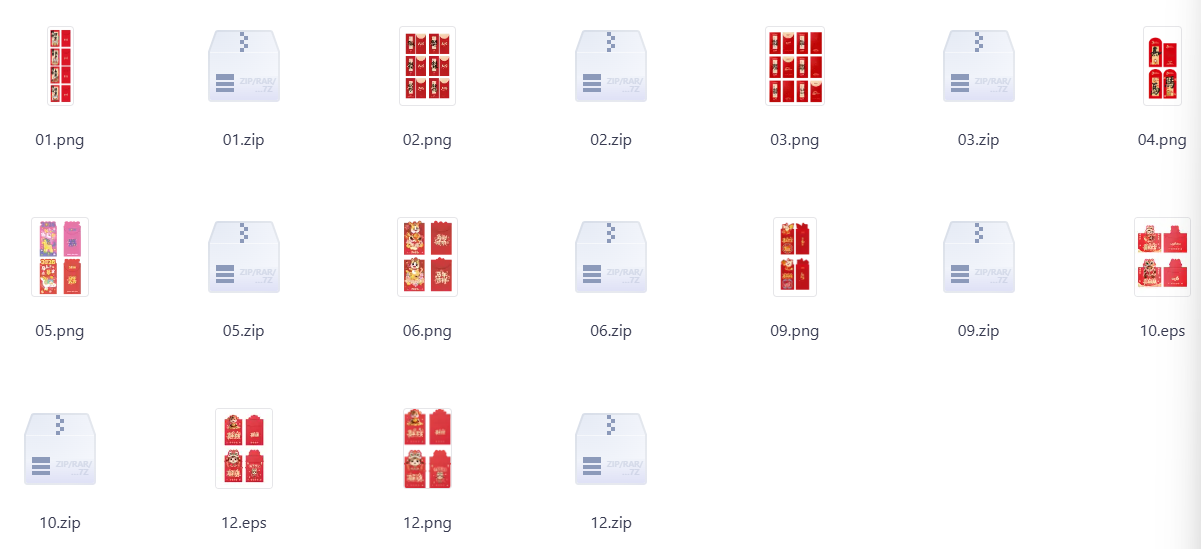1201x549 pixels.
Task: Open the 10.eps vector file
Action: click(x=1162, y=257)
